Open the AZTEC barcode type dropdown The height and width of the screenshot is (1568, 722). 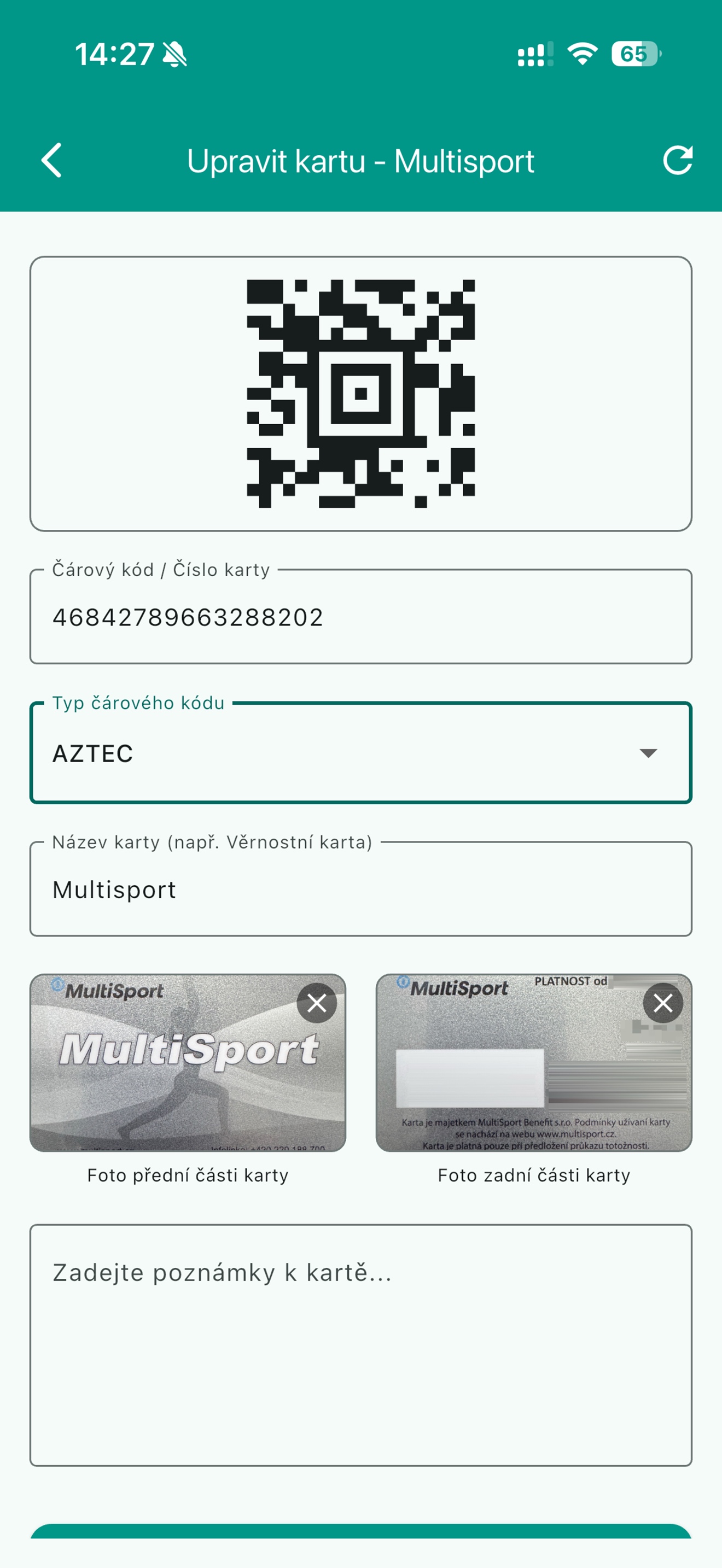361,753
